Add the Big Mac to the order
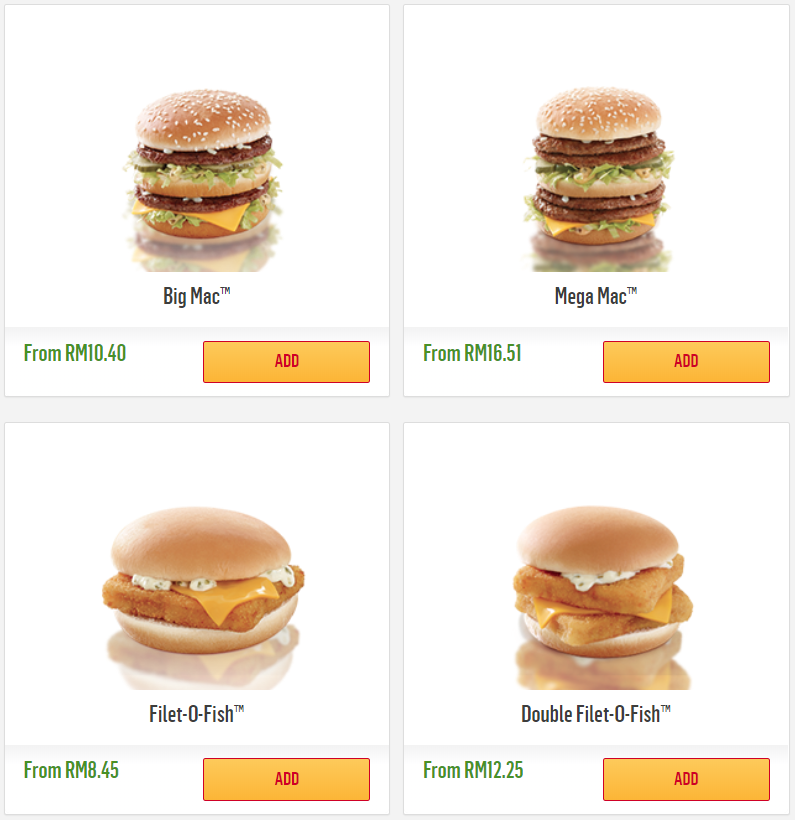The height and width of the screenshot is (820, 795). click(x=286, y=362)
